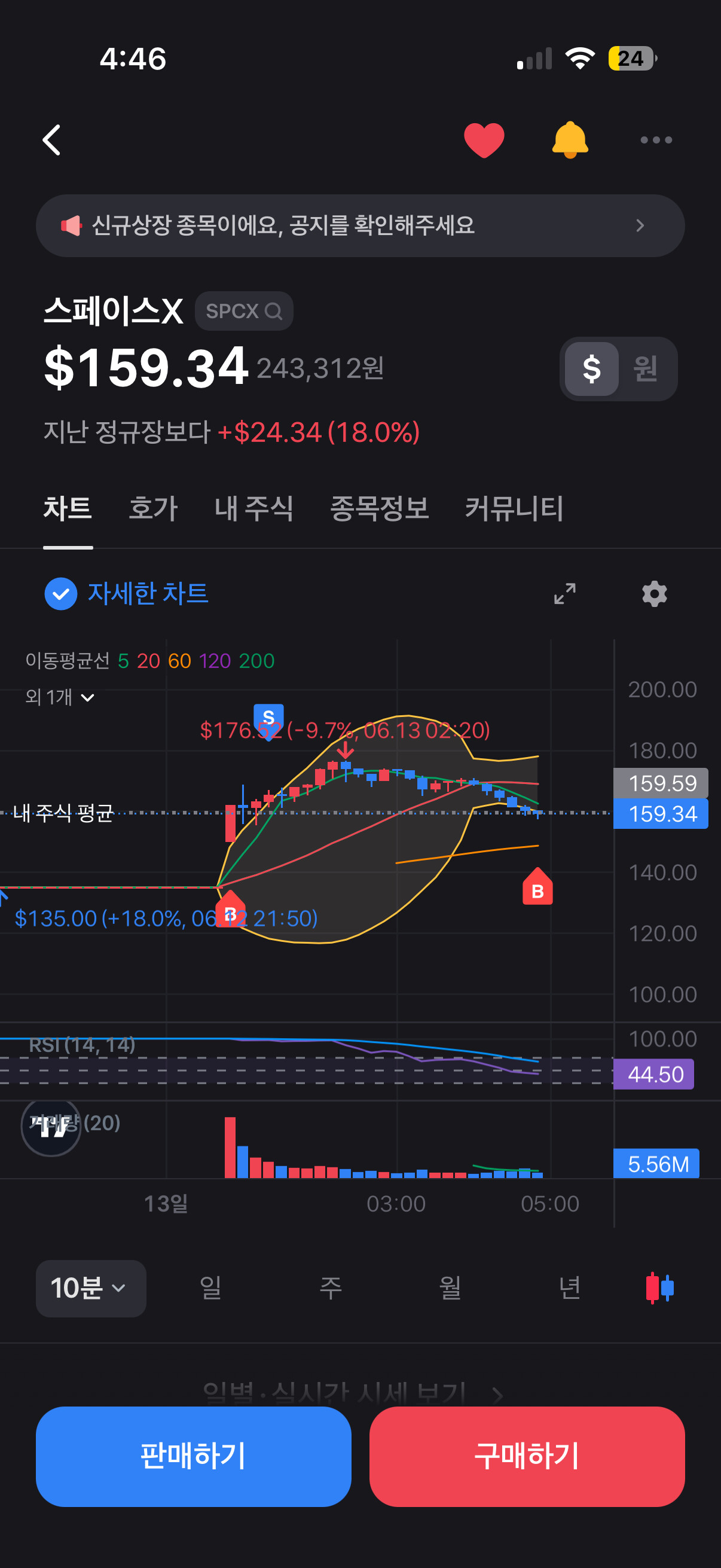Screen dimensions: 721x1568
Task: Expand the 외 1개 indicator list
Action: [x=60, y=697]
